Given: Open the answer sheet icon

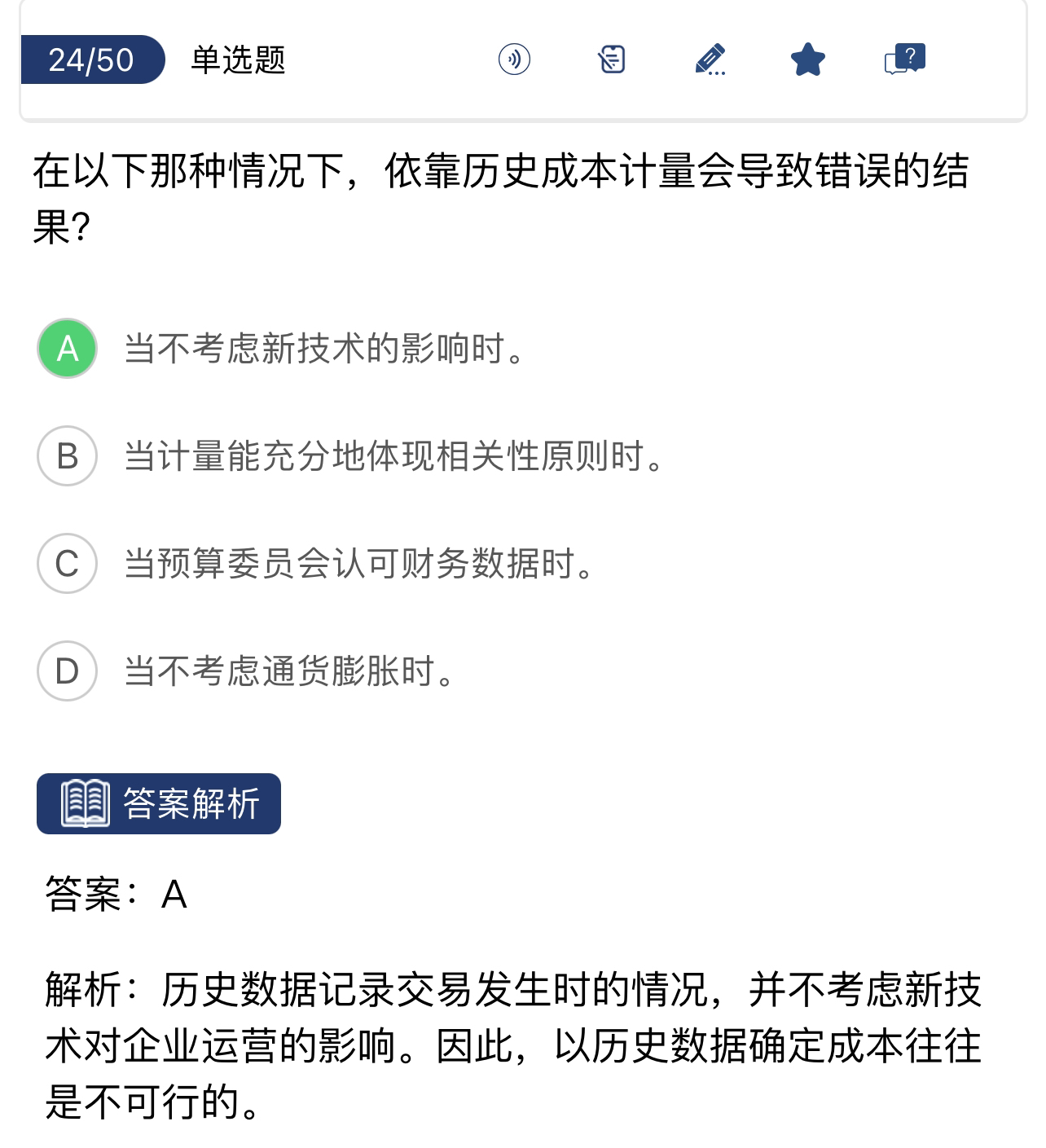Looking at the screenshot, I should (x=612, y=59).
